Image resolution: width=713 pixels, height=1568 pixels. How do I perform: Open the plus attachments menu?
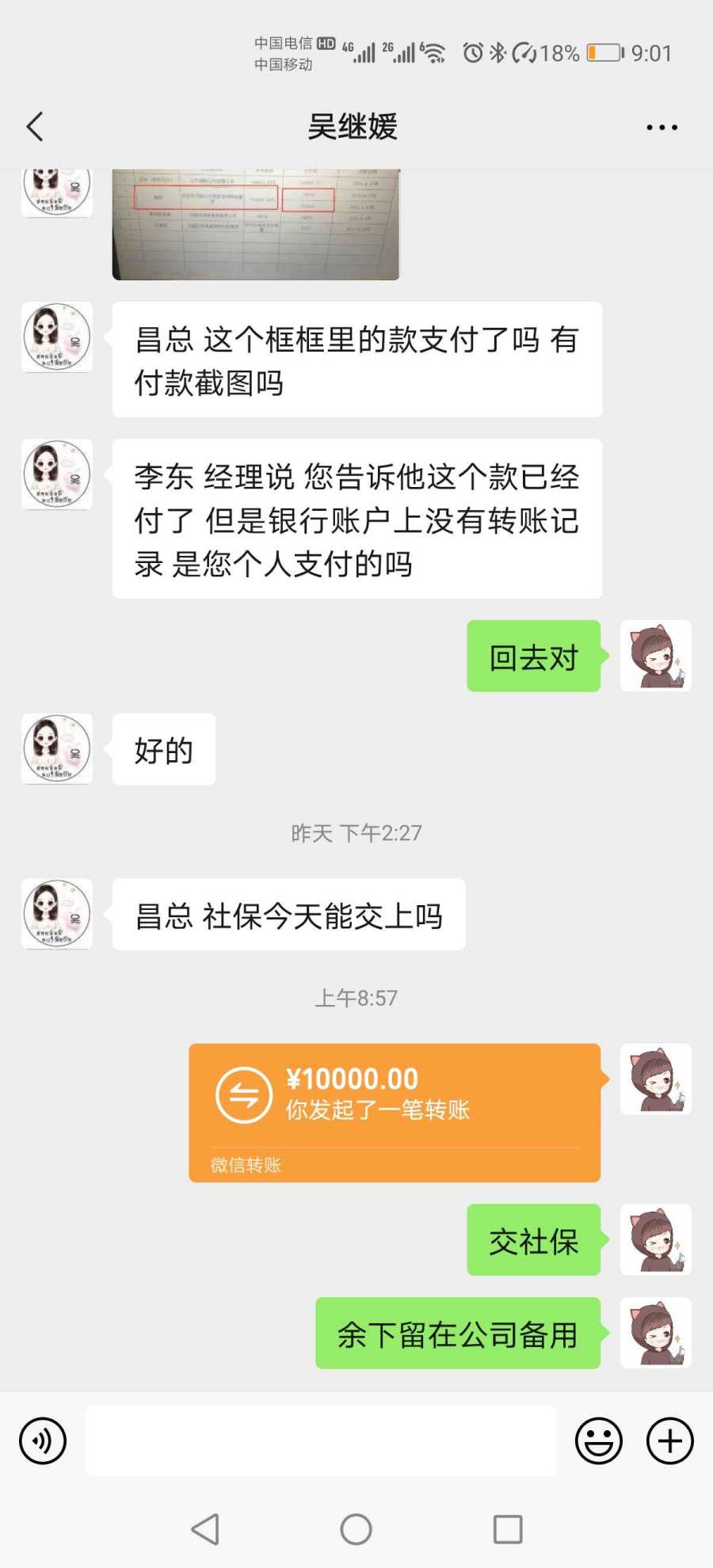point(669,1441)
